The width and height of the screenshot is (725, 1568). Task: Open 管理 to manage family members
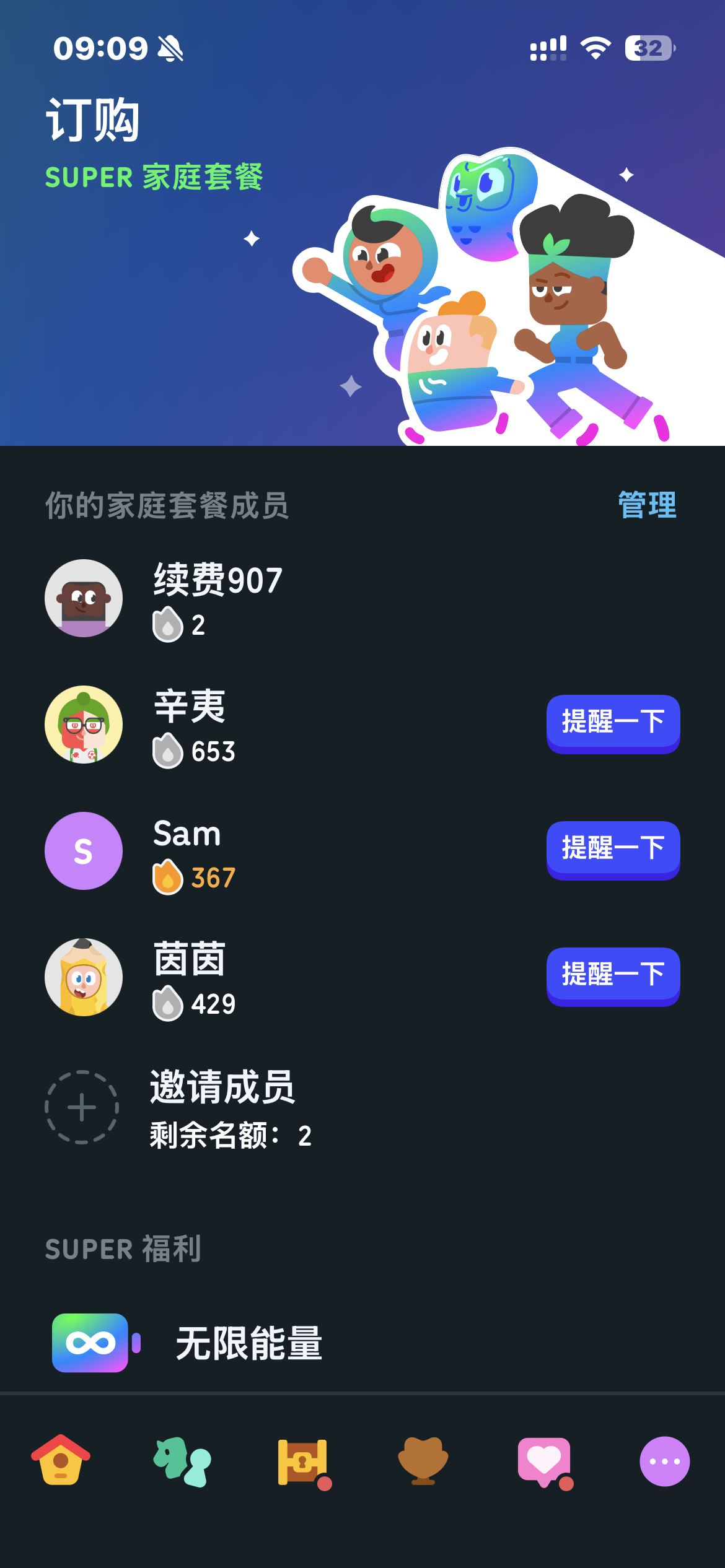click(647, 505)
